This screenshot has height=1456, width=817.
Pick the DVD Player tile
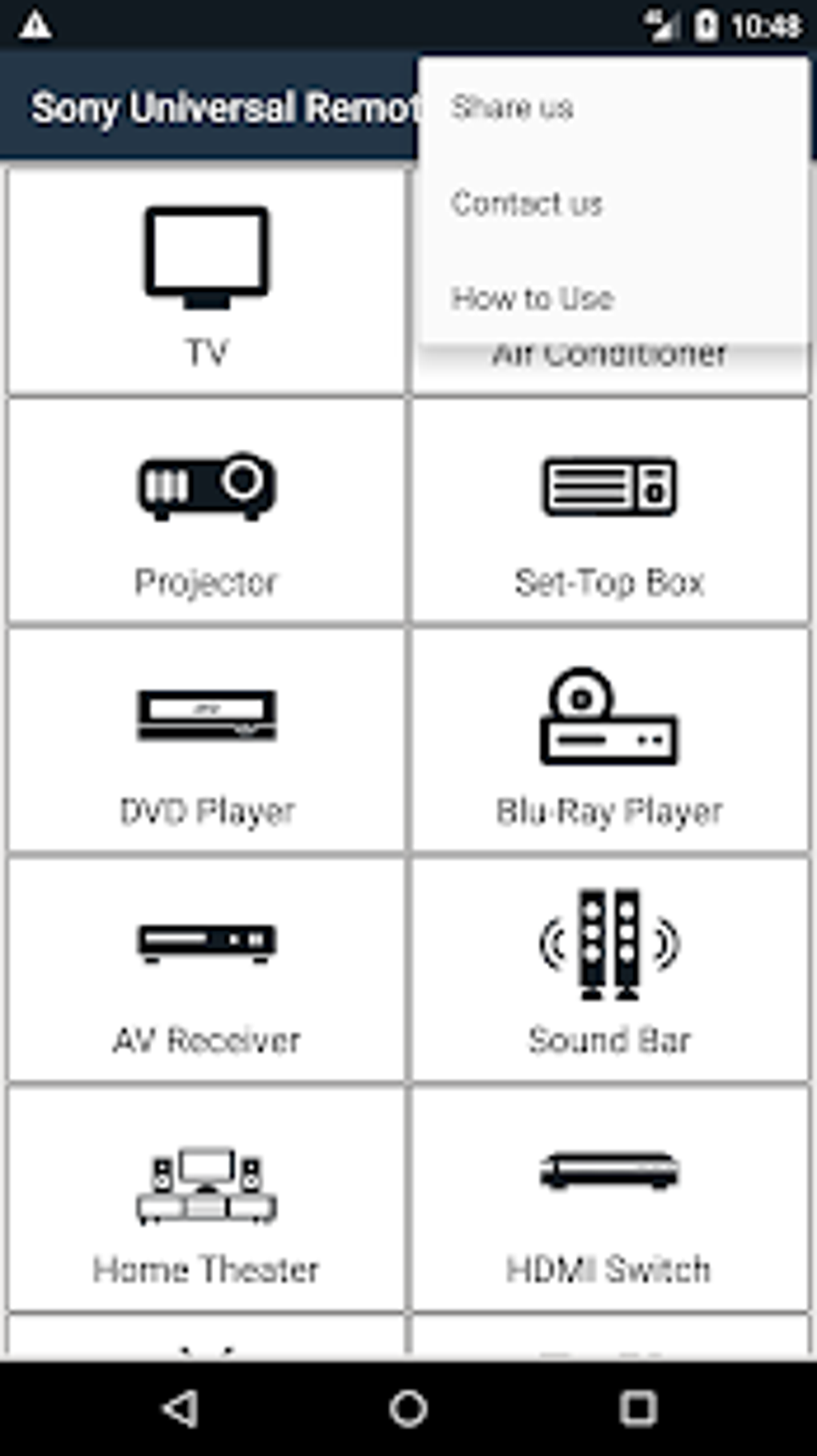coord(207,740)
